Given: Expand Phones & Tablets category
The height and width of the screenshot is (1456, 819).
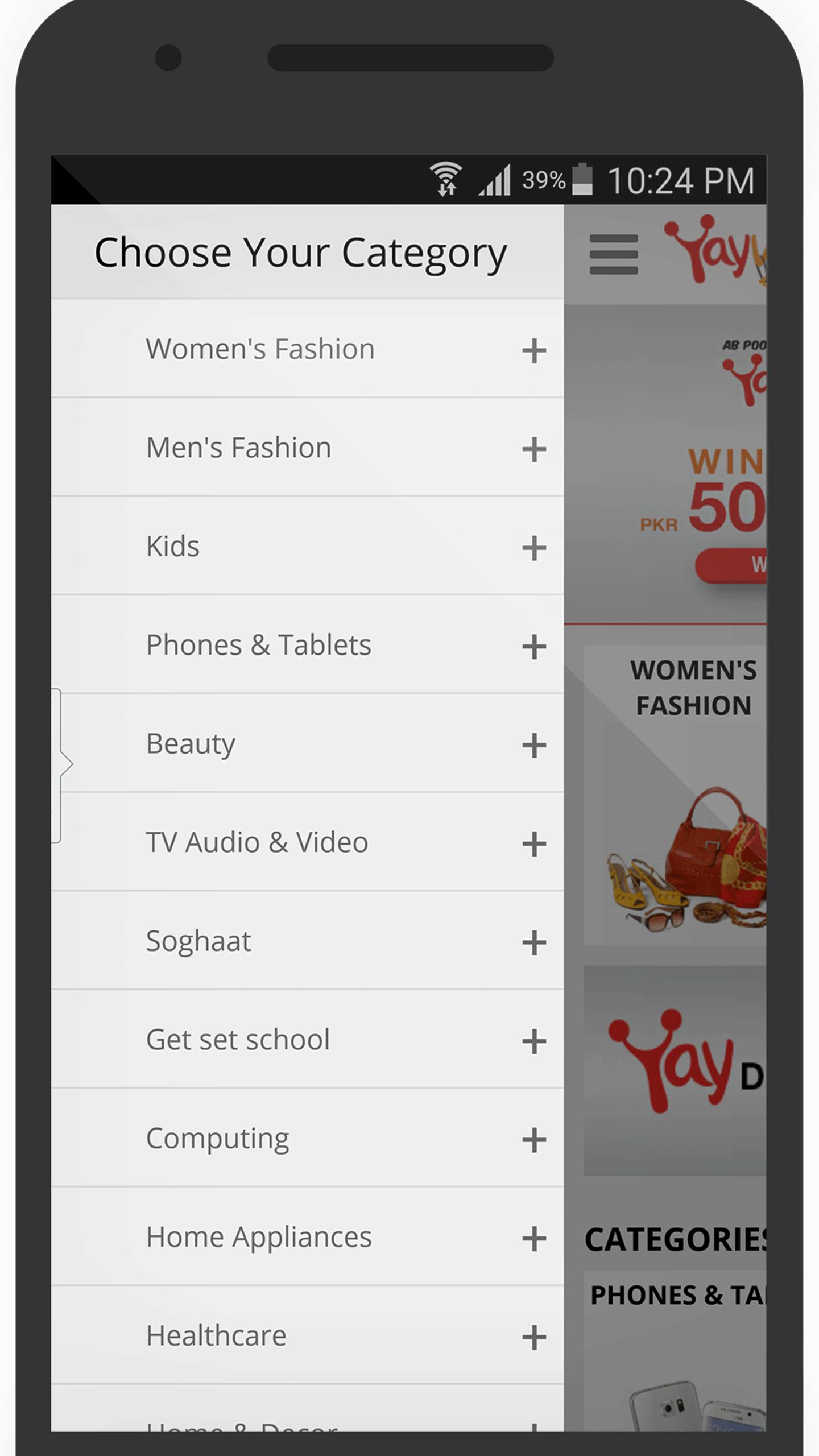Looking at the screenshot, I should coord(534,647).
